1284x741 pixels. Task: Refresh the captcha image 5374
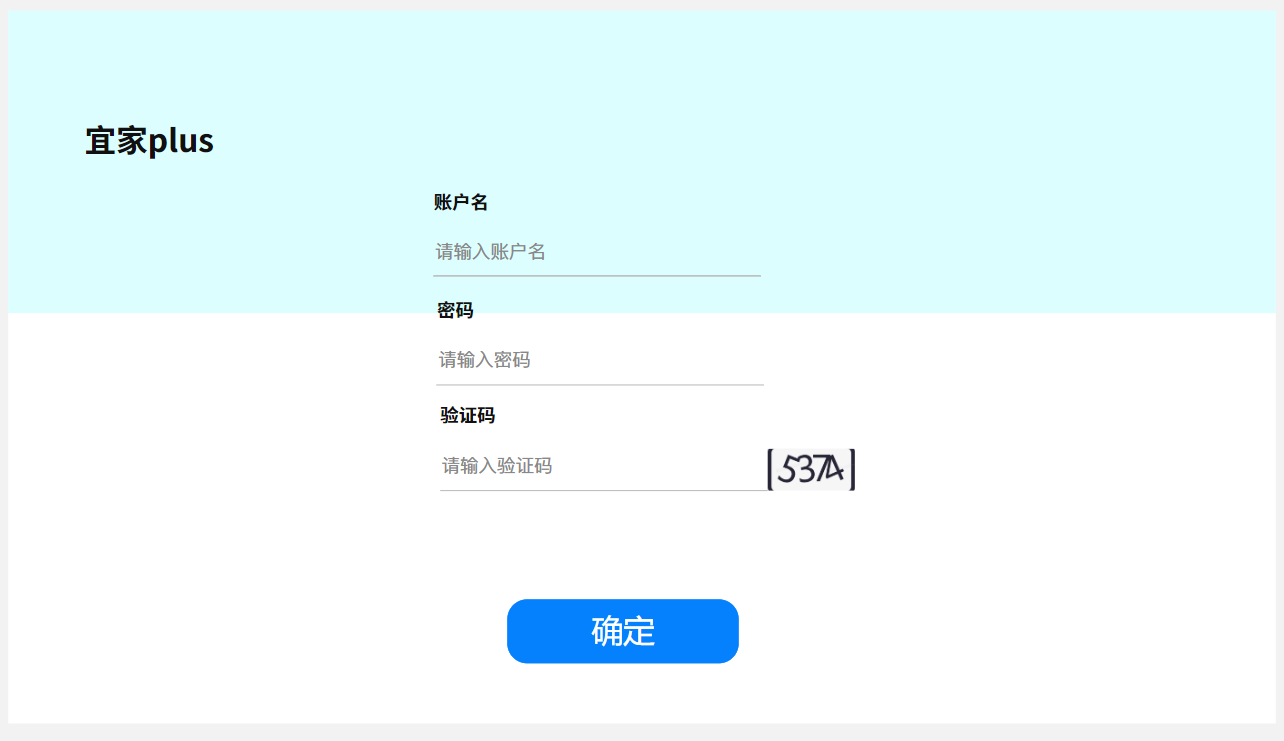coord(811,469)
